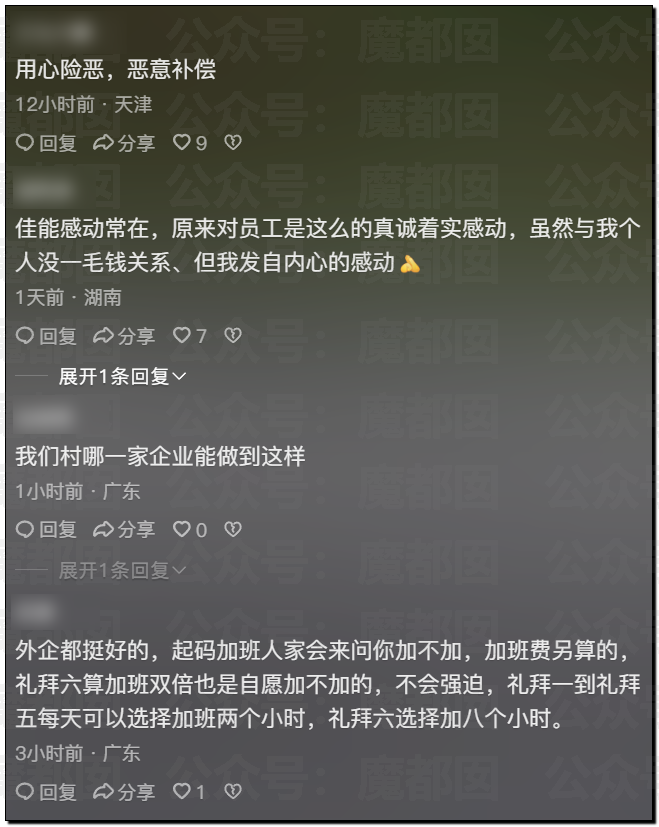Dislike the 外企都挺好的 comment
659x827 pixels.
tap(233, 792)
